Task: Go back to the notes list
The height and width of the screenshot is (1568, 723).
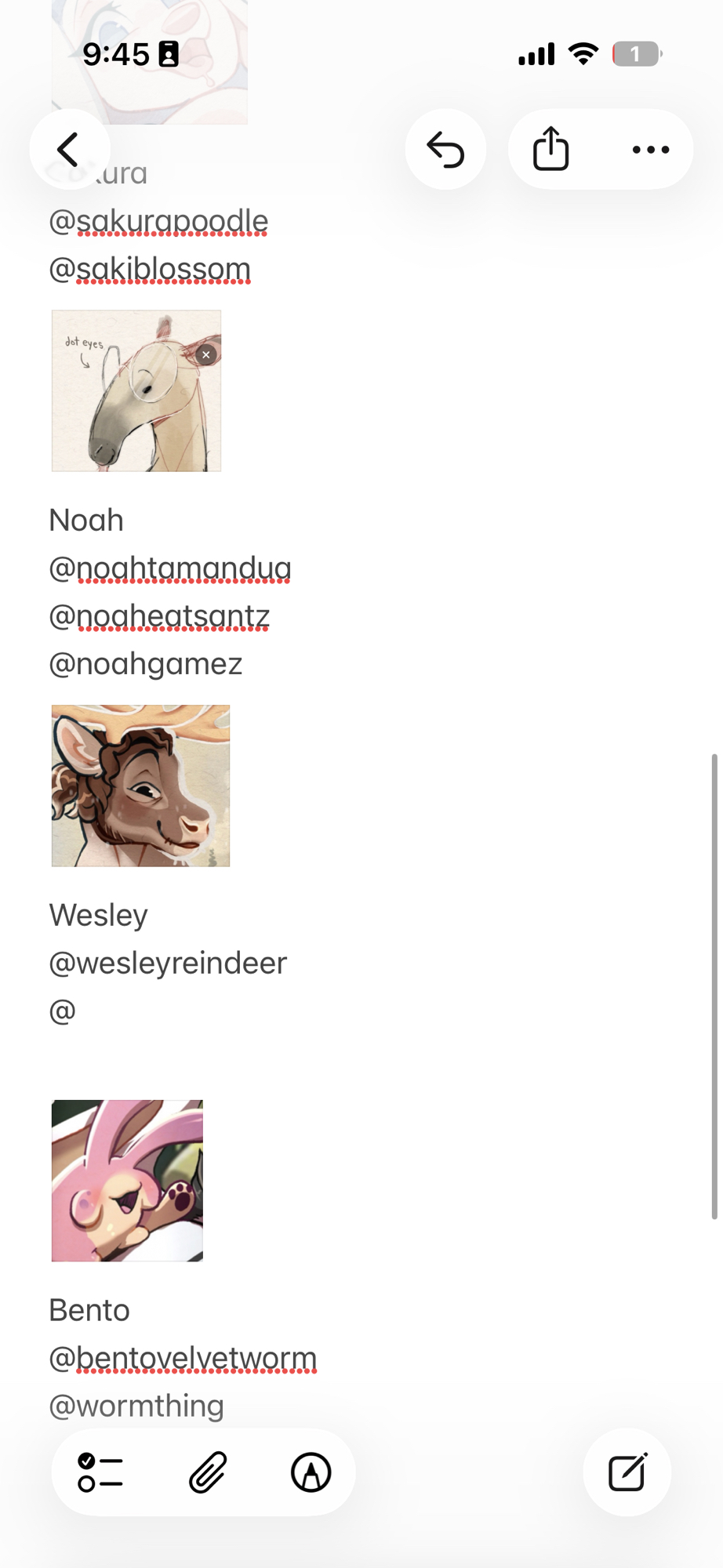Action: [x=69, y=149]
